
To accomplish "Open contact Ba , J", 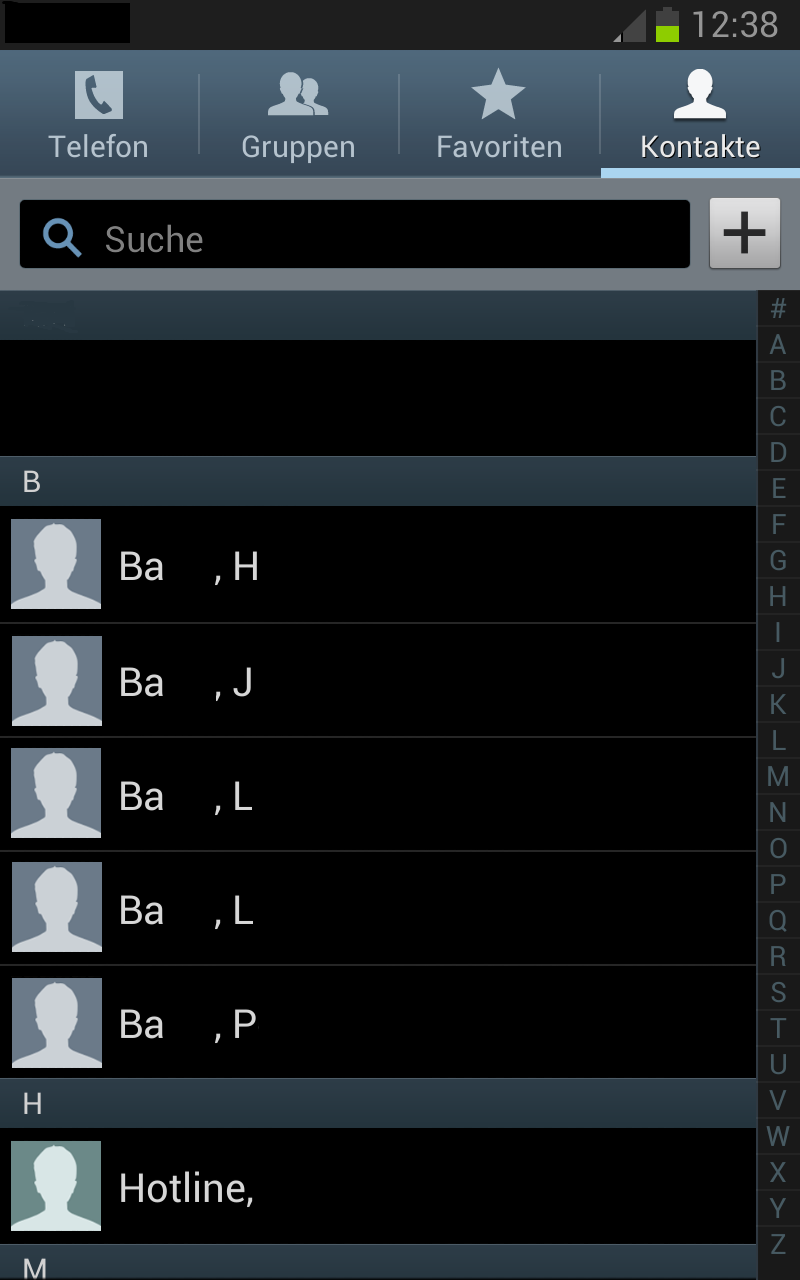I will pos(378,681).
